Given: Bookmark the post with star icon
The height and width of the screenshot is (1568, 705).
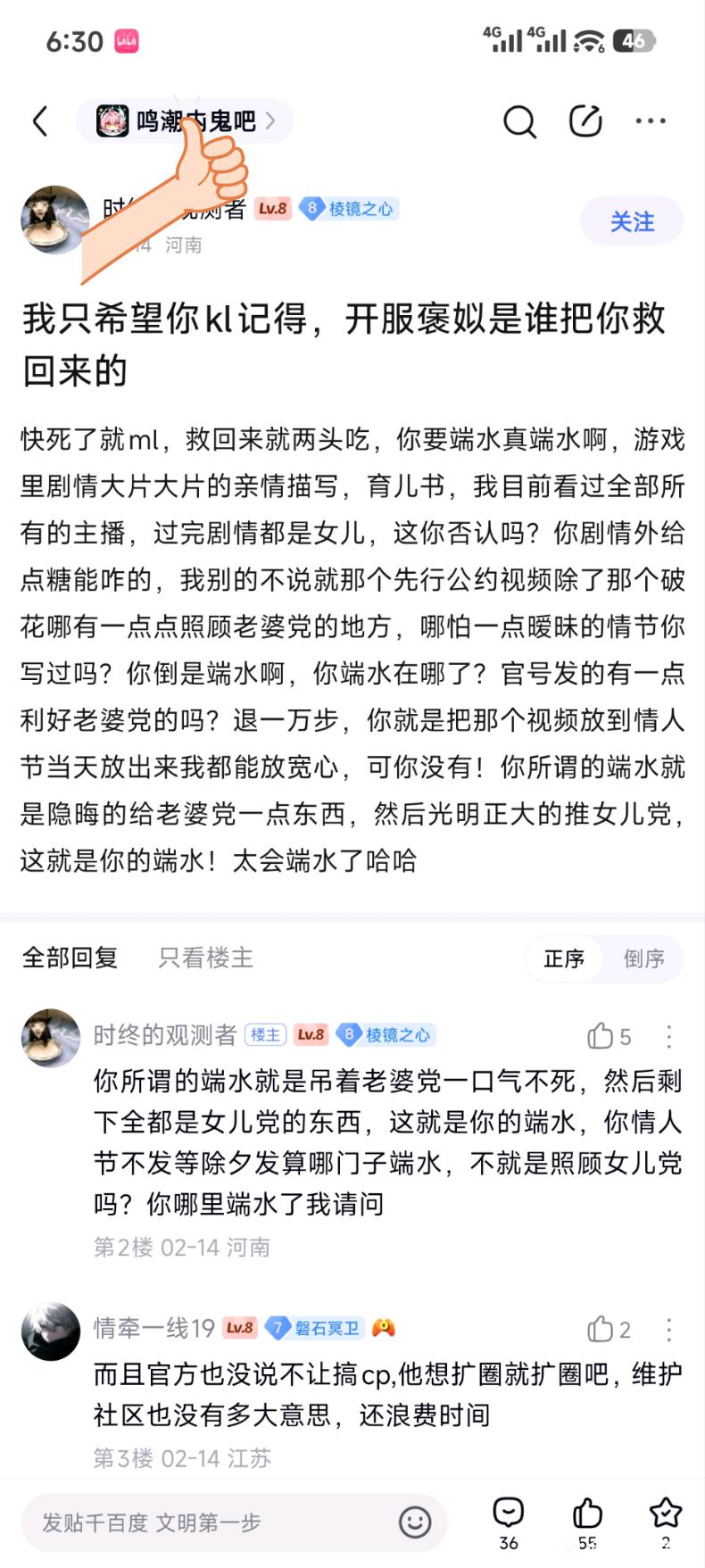Looking at the screenshot, I should tap(666, 1522).
